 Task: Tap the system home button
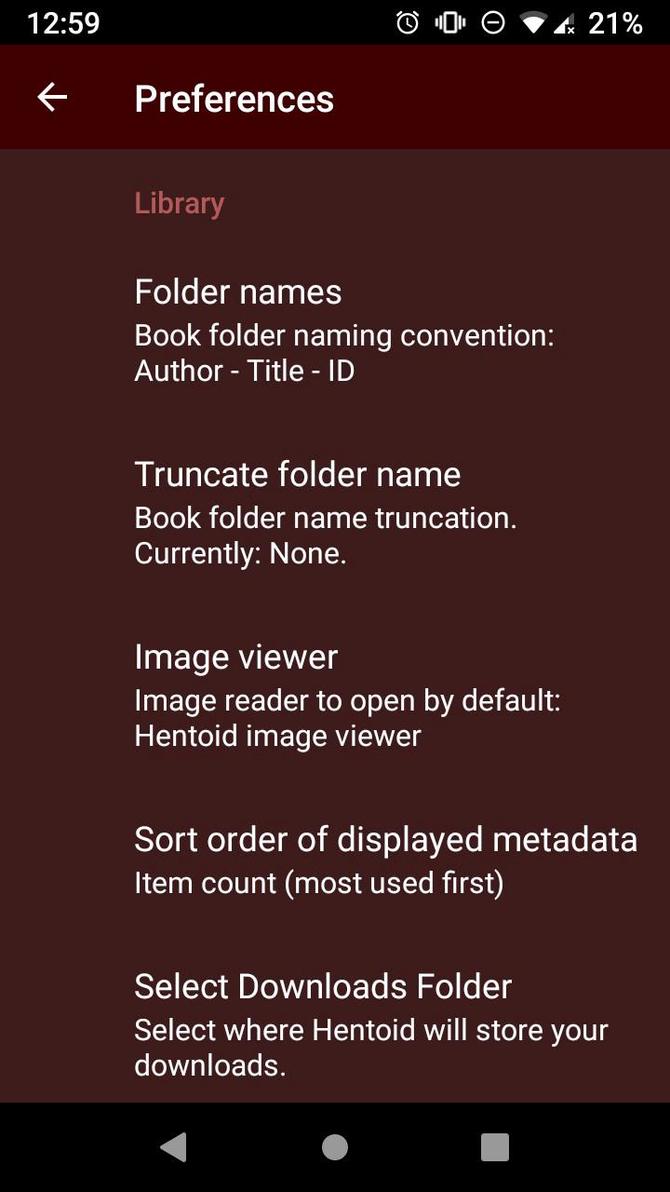335,1147
